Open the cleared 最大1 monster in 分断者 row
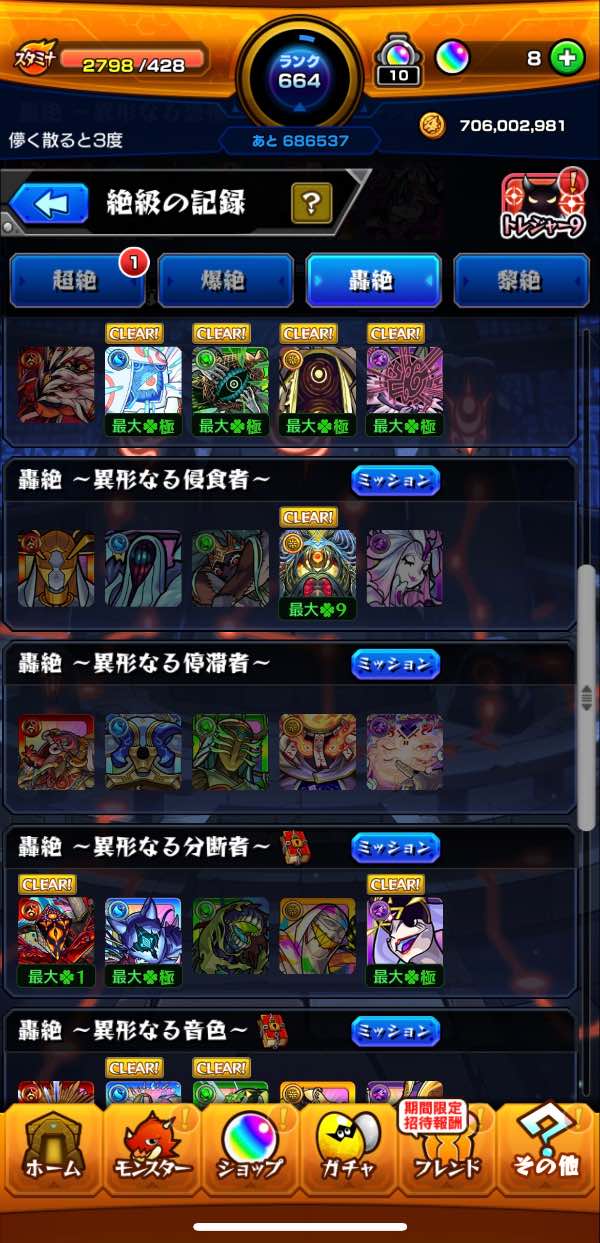Image resolution: width=600 pixels, height=1243 pixels. coord(56,934)
